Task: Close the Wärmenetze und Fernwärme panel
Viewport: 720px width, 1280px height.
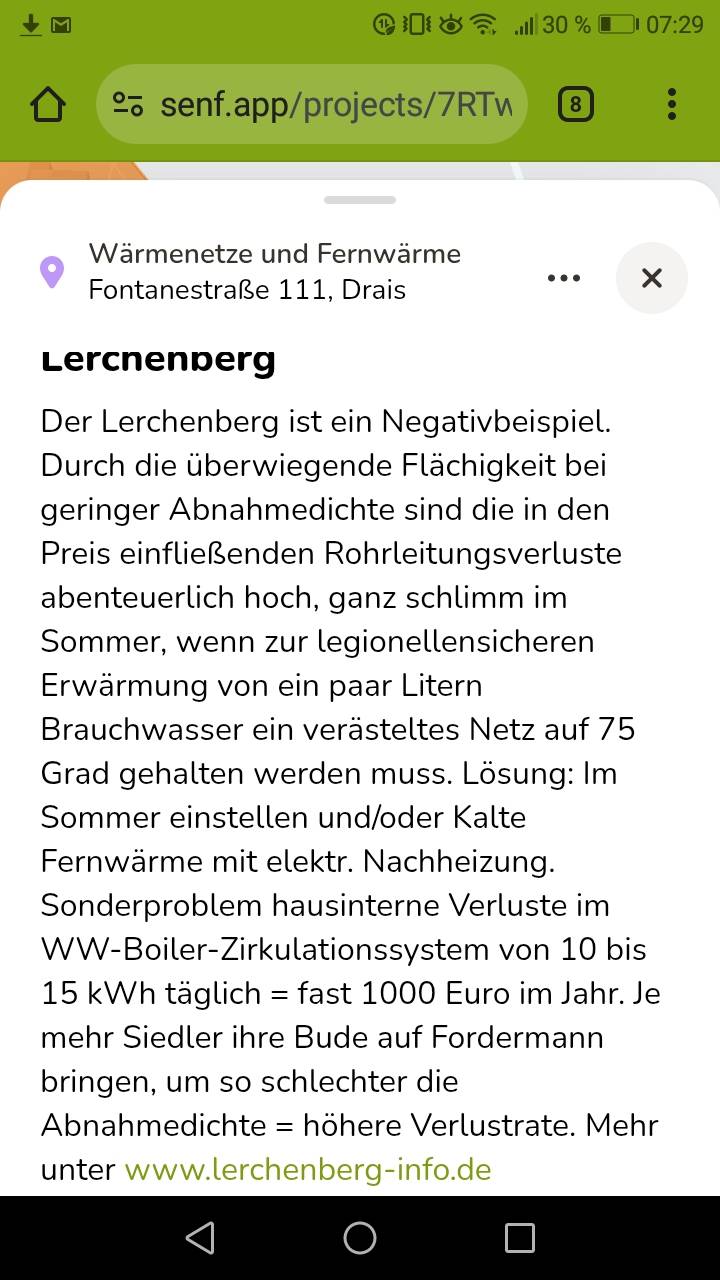Action: 651,278
